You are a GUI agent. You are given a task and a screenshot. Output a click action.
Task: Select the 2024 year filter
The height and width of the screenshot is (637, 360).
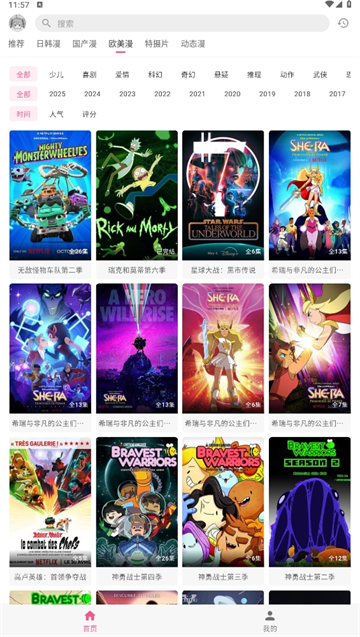point(92,94)
